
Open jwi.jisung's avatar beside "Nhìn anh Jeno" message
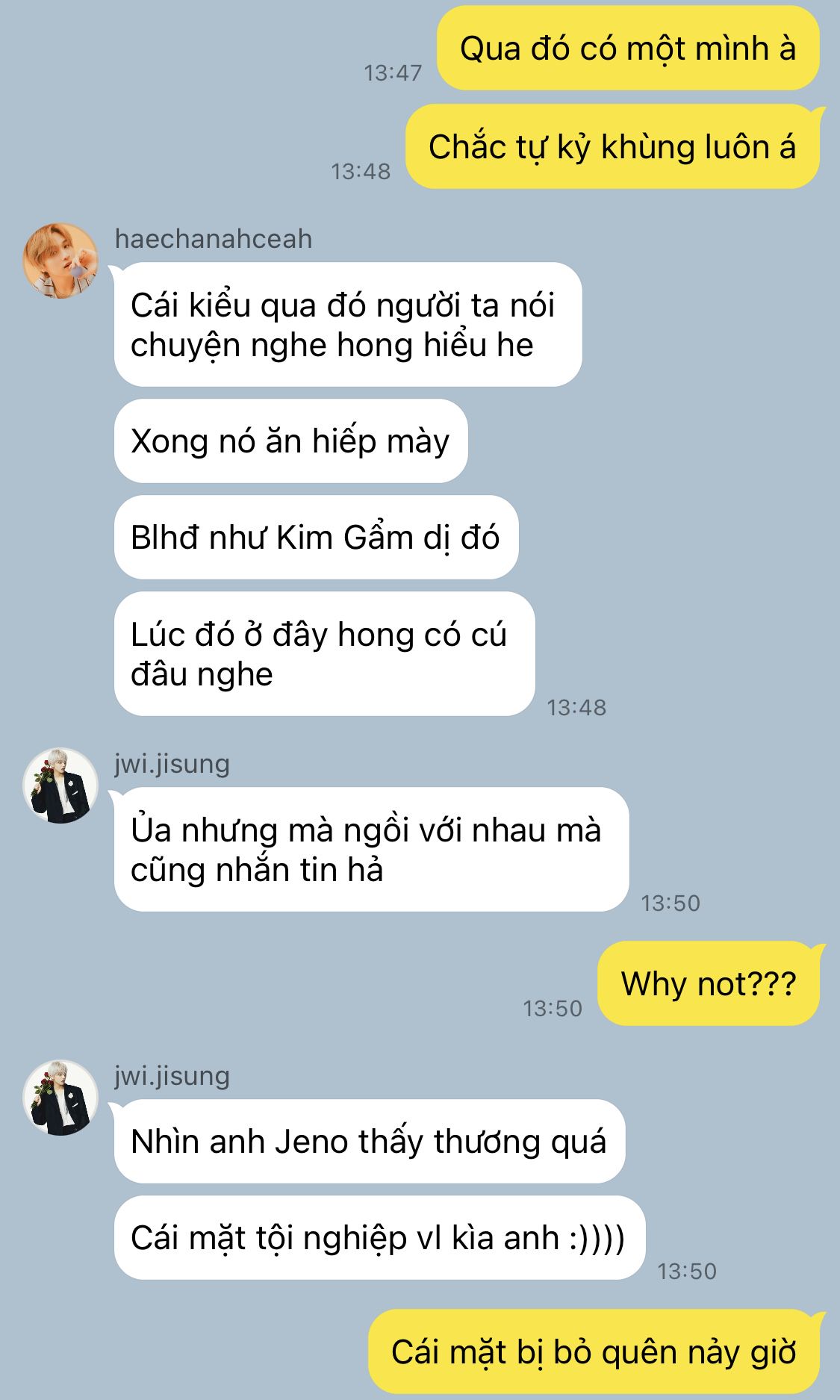click(60, 1098)
